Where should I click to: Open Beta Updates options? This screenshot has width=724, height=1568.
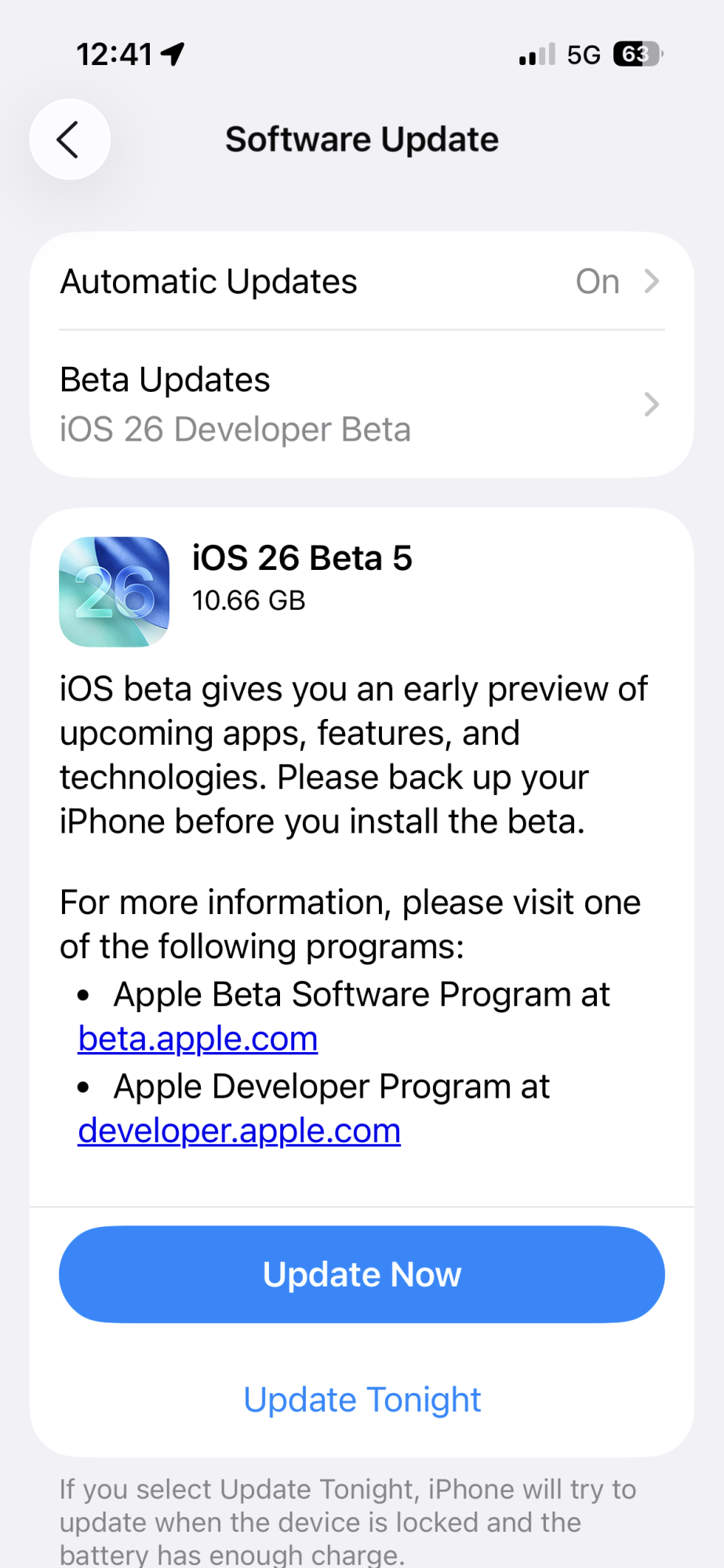pyautogui.click(x=362, y=405)
